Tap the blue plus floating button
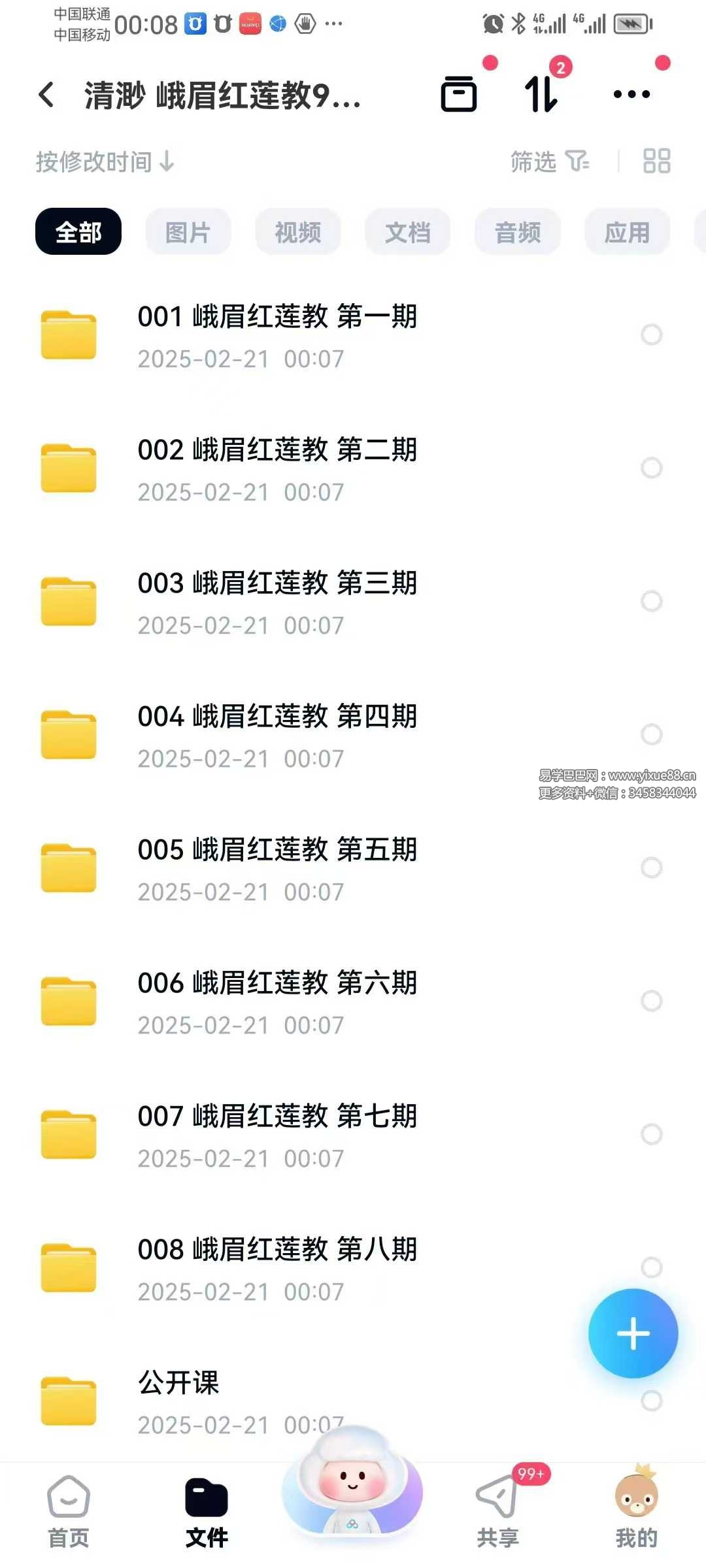 tap(633, 1333)
